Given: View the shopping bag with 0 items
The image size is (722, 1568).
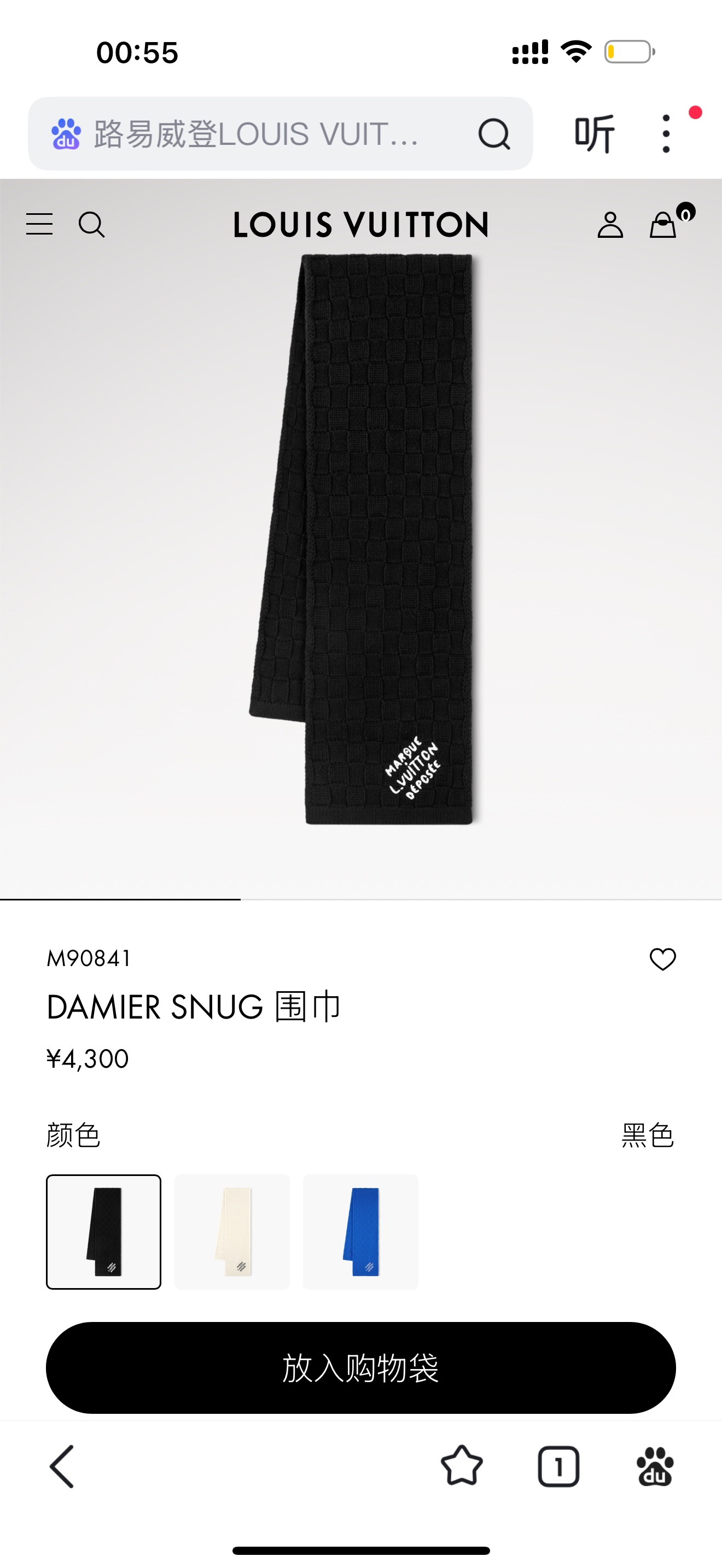Looking at the screenshot, I should tap(663, 226).
